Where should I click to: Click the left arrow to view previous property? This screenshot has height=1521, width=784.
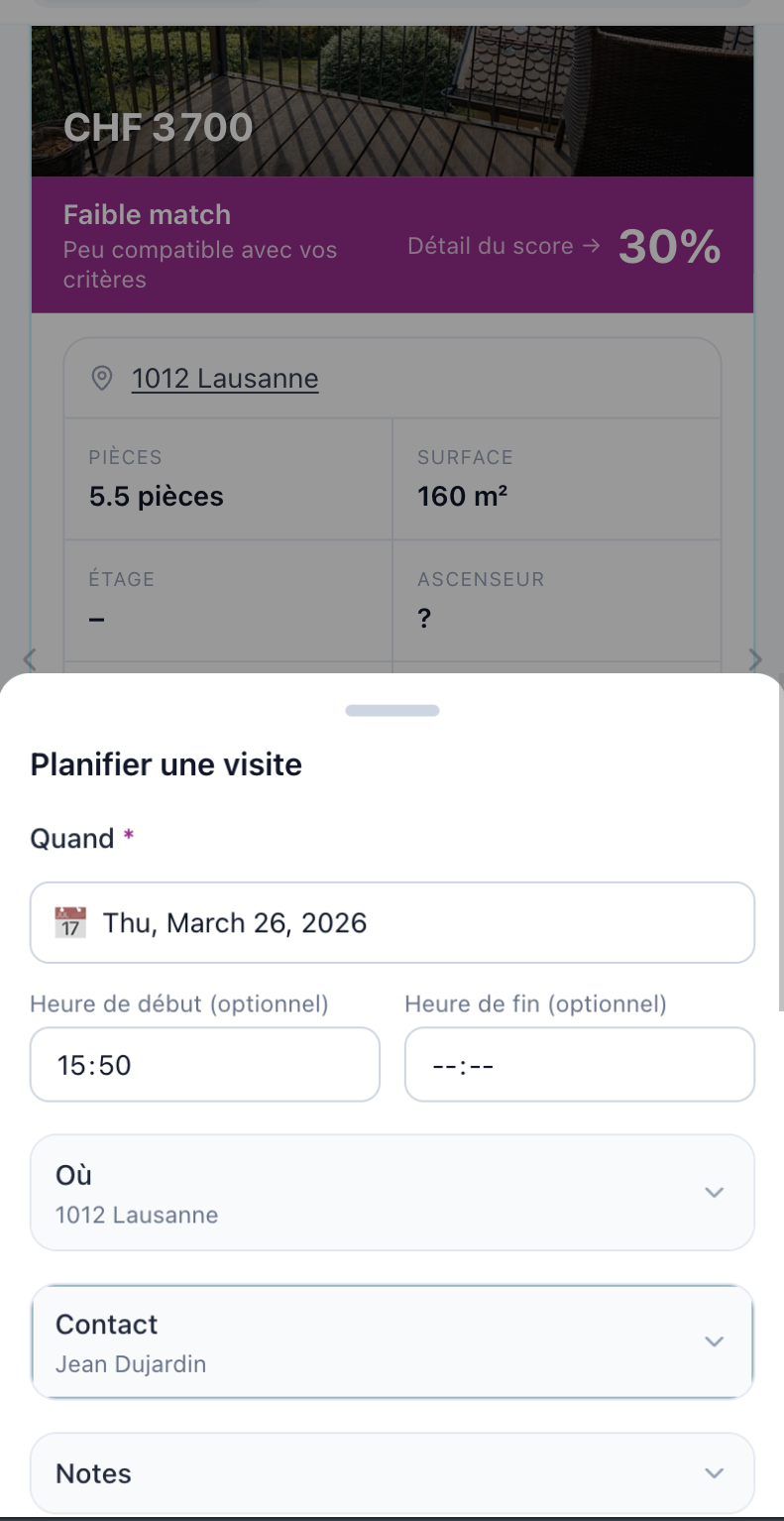click(28, 658)
